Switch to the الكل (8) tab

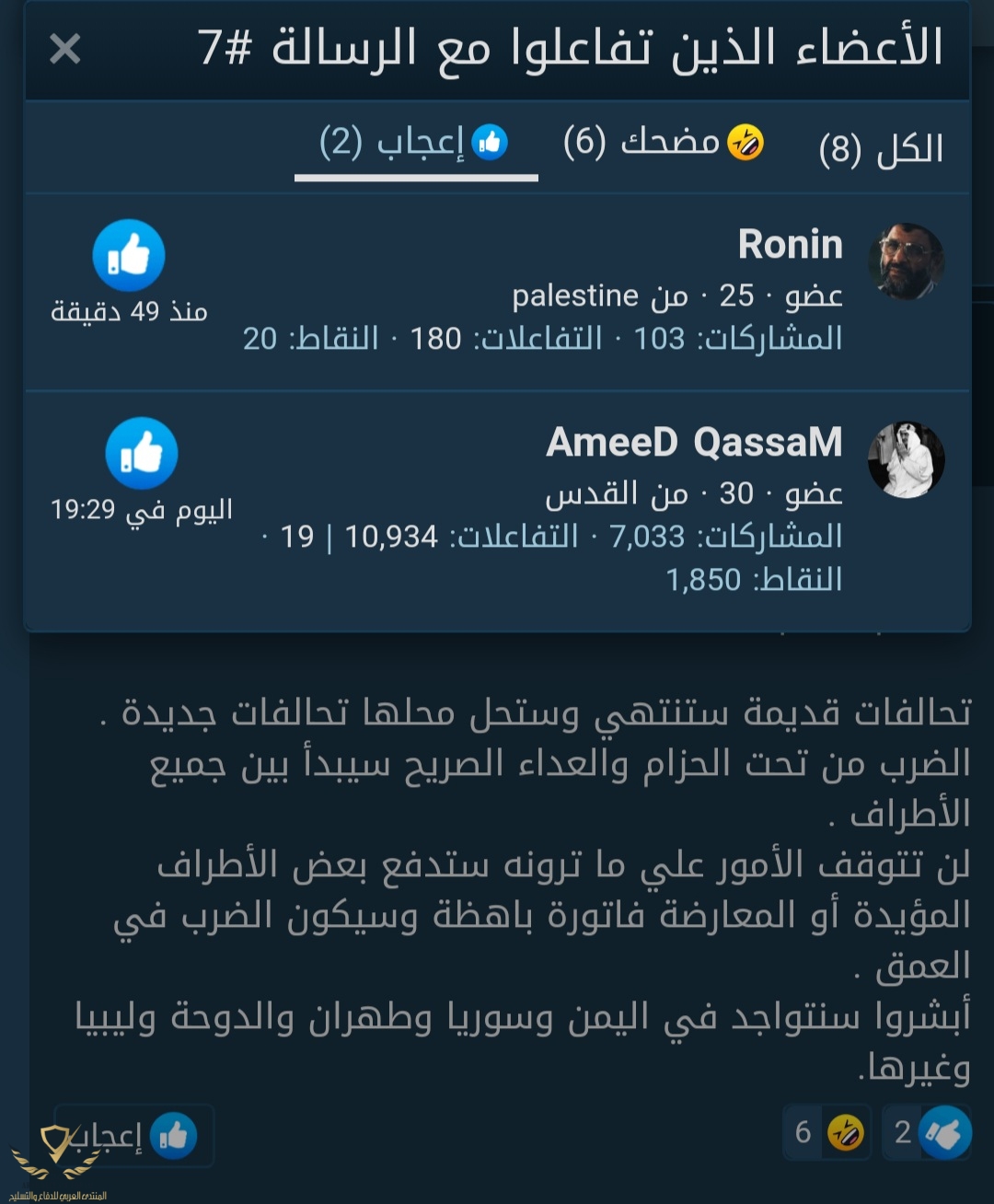point(881,148)
